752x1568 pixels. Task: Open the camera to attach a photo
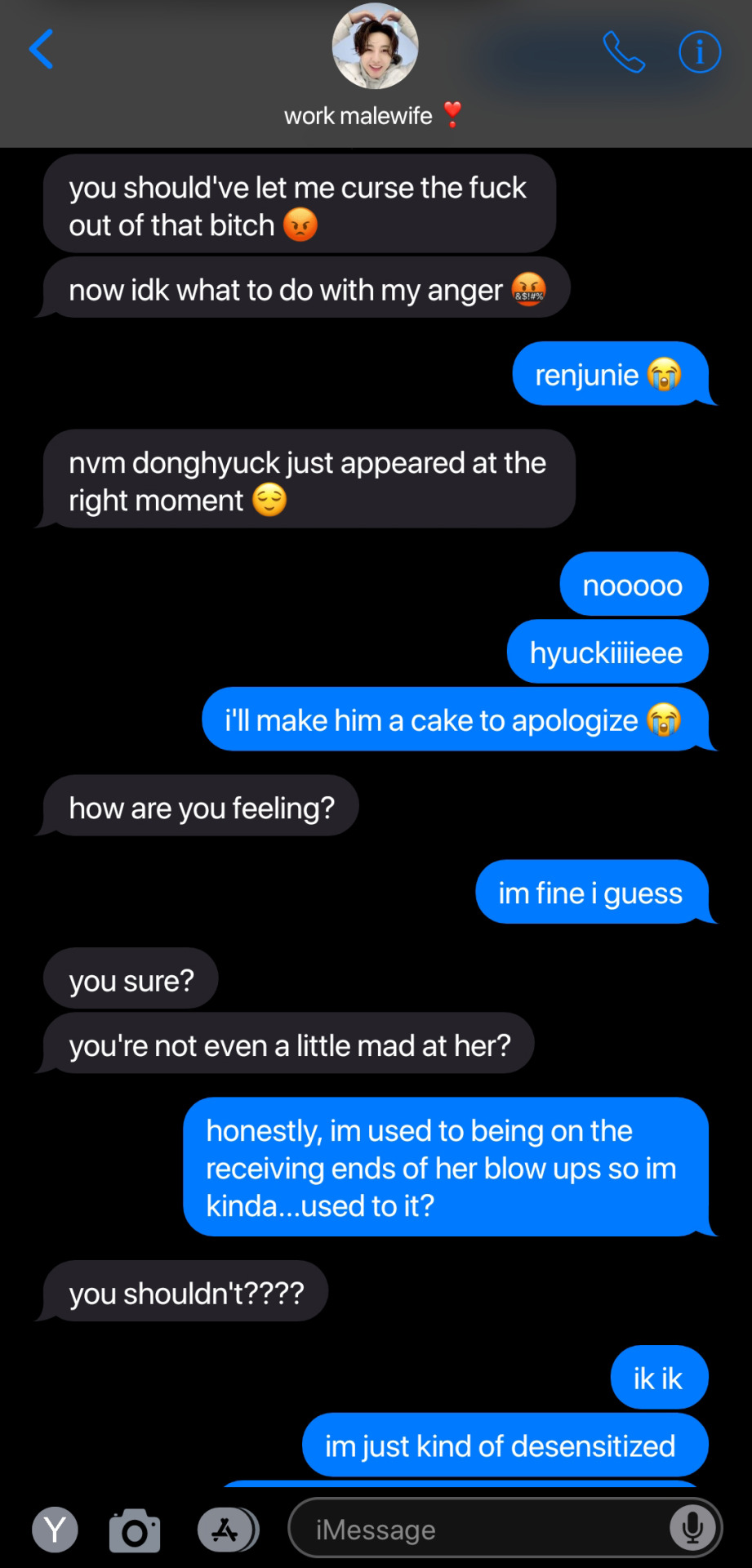[x=135, y=1530]
